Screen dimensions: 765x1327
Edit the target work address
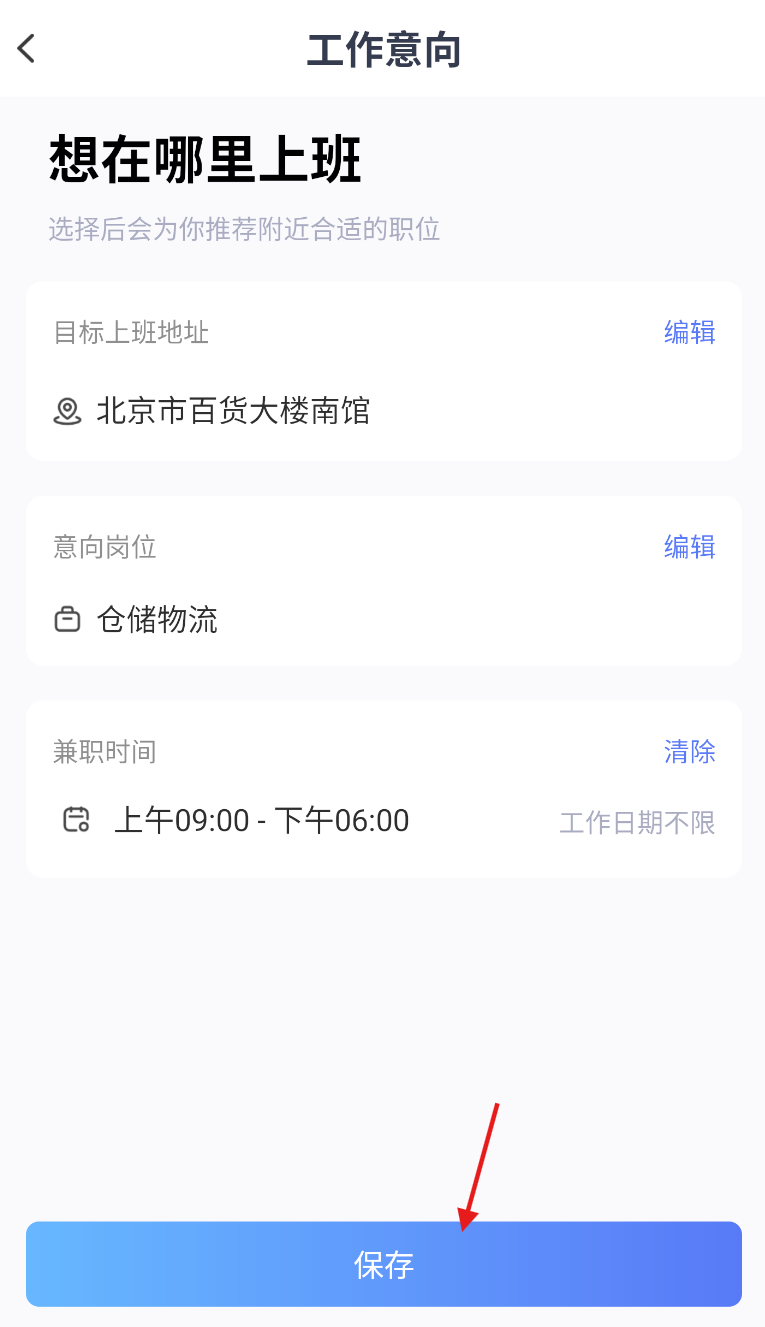(x=690, y=332)
